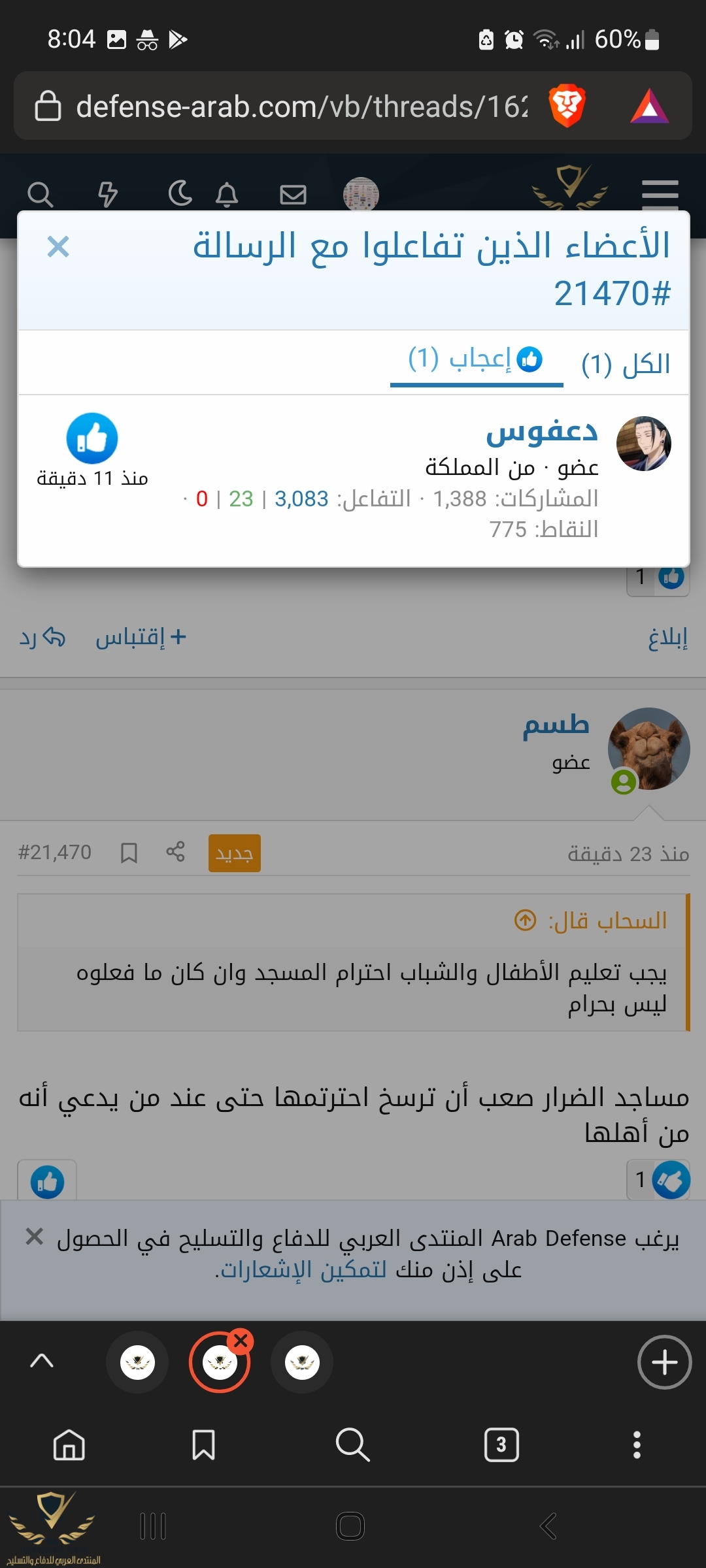Tap the browser address bar
The image size is (706, 1568).
click(301, 106)
